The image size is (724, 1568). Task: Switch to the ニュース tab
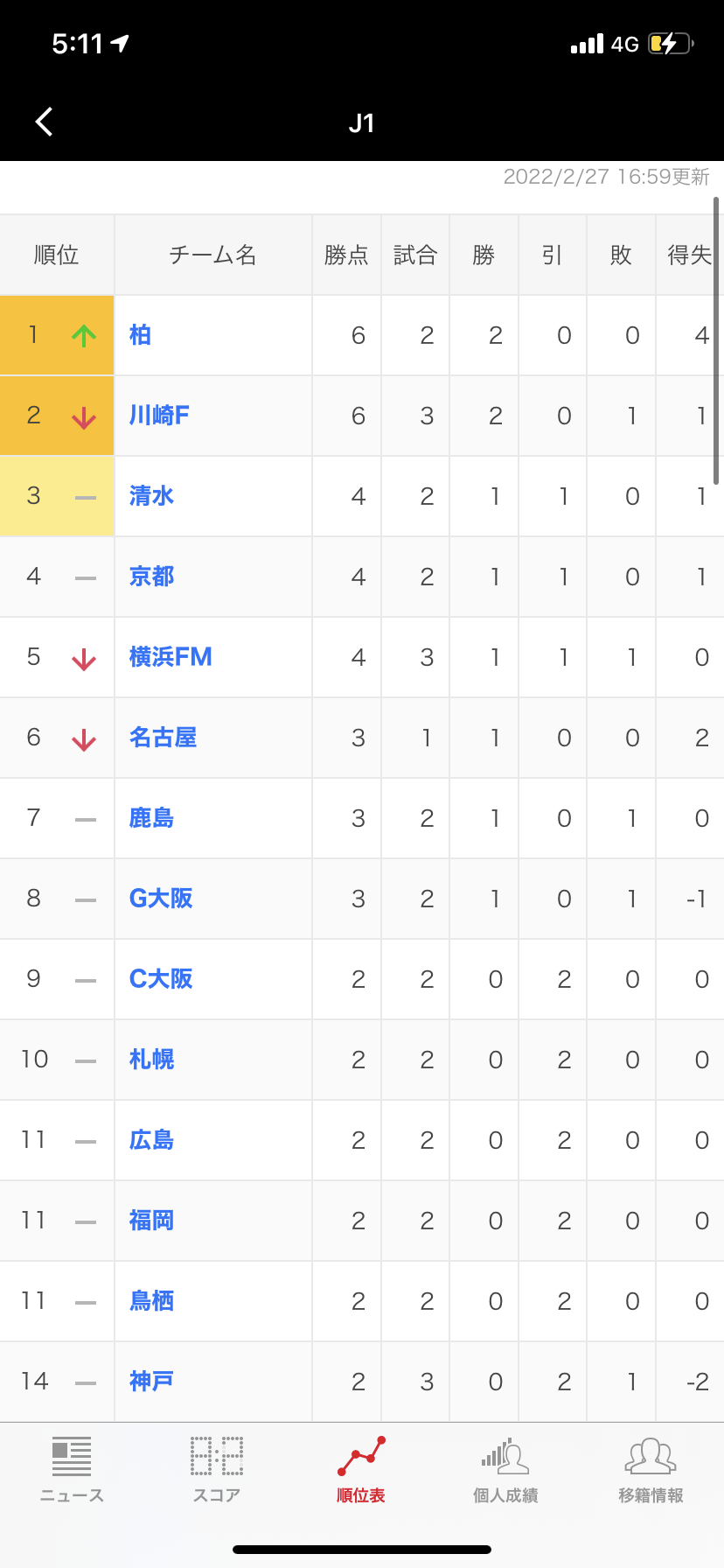pyautogui.click(x=72, y=1470)
